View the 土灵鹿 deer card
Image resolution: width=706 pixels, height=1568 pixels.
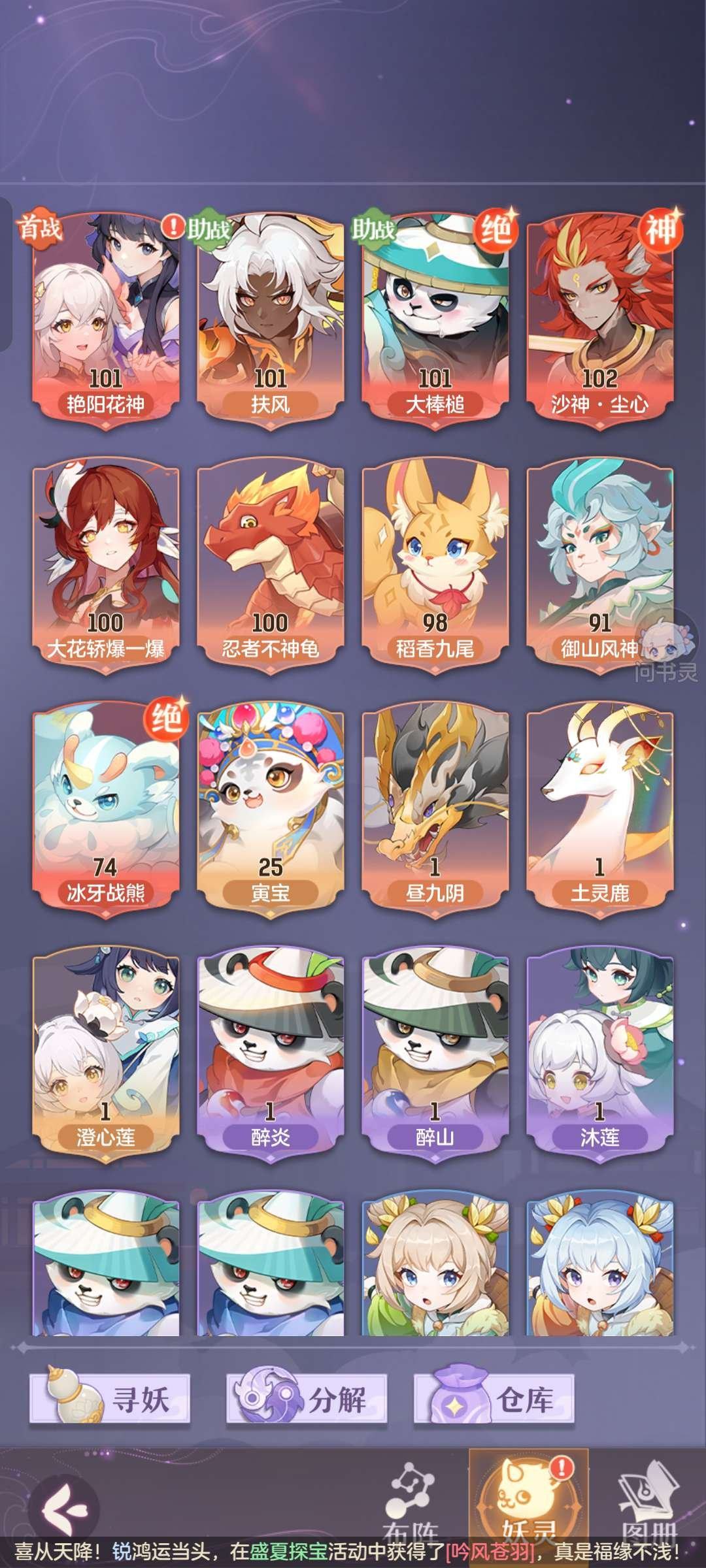point(600,807)
